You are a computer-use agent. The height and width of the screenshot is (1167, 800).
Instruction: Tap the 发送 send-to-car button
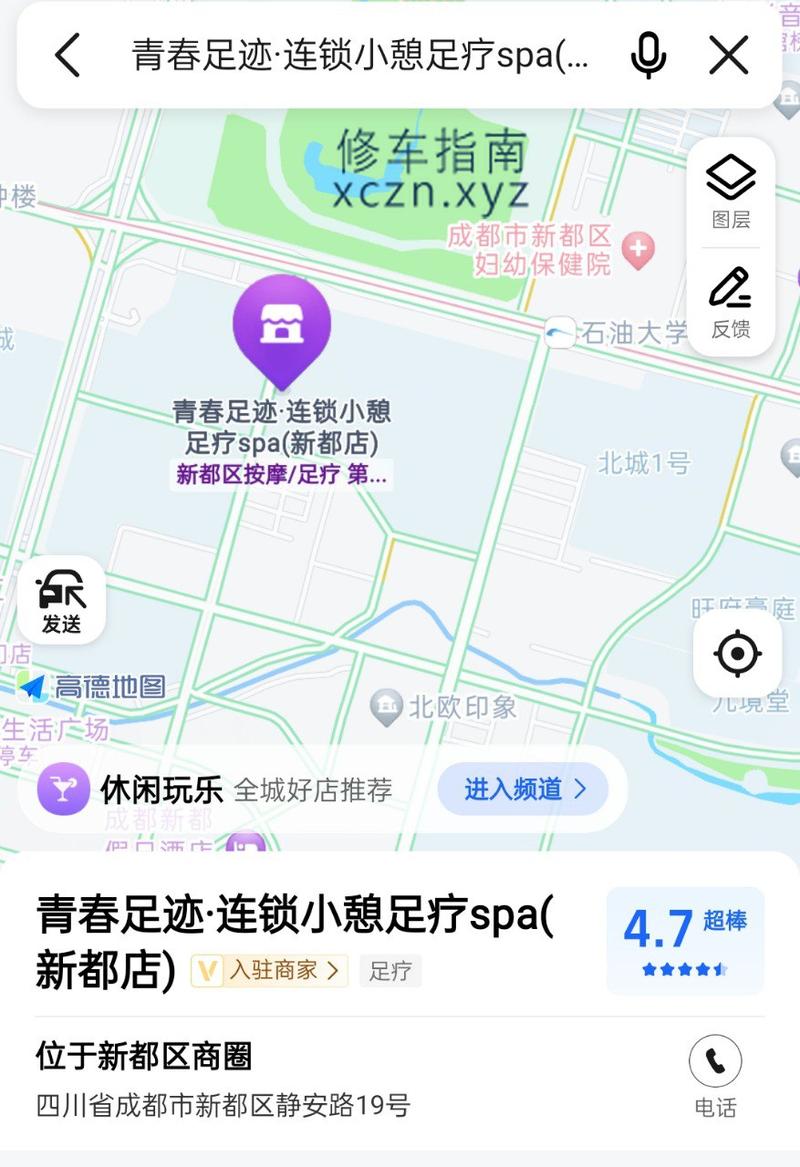(61, 602)
